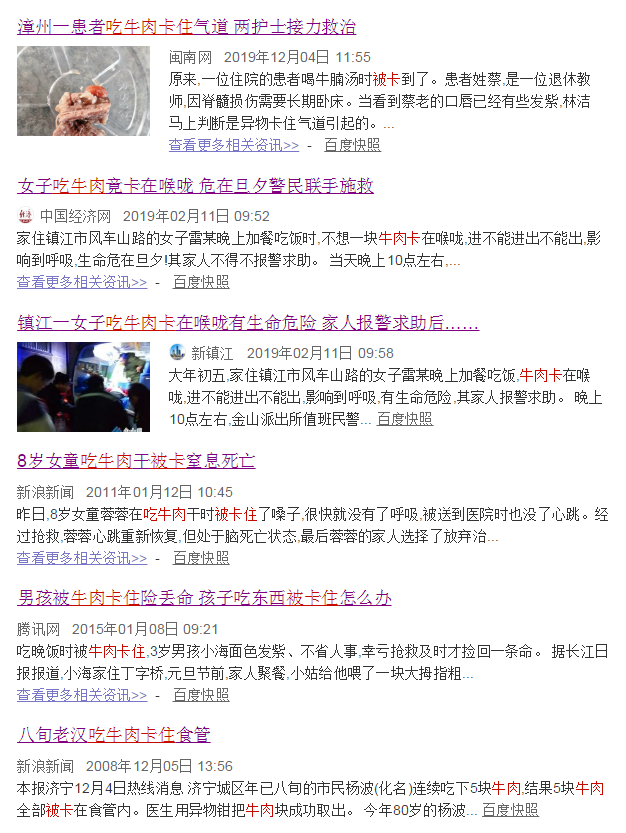Open headline 8岁女童吃牛肉干被卡窒息死亡

pyautogui.click(x=136, y=461)
